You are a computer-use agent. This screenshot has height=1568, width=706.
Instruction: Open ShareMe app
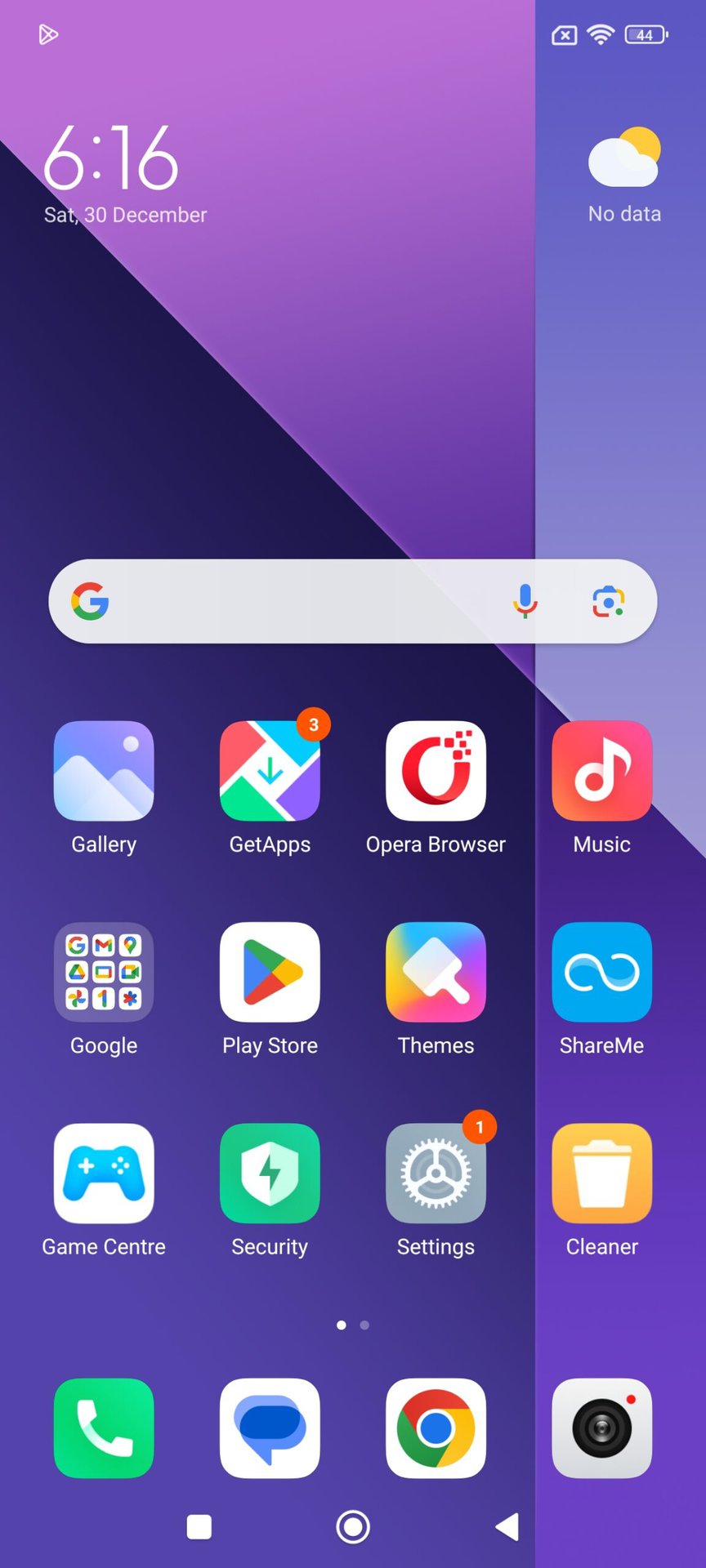601,972
